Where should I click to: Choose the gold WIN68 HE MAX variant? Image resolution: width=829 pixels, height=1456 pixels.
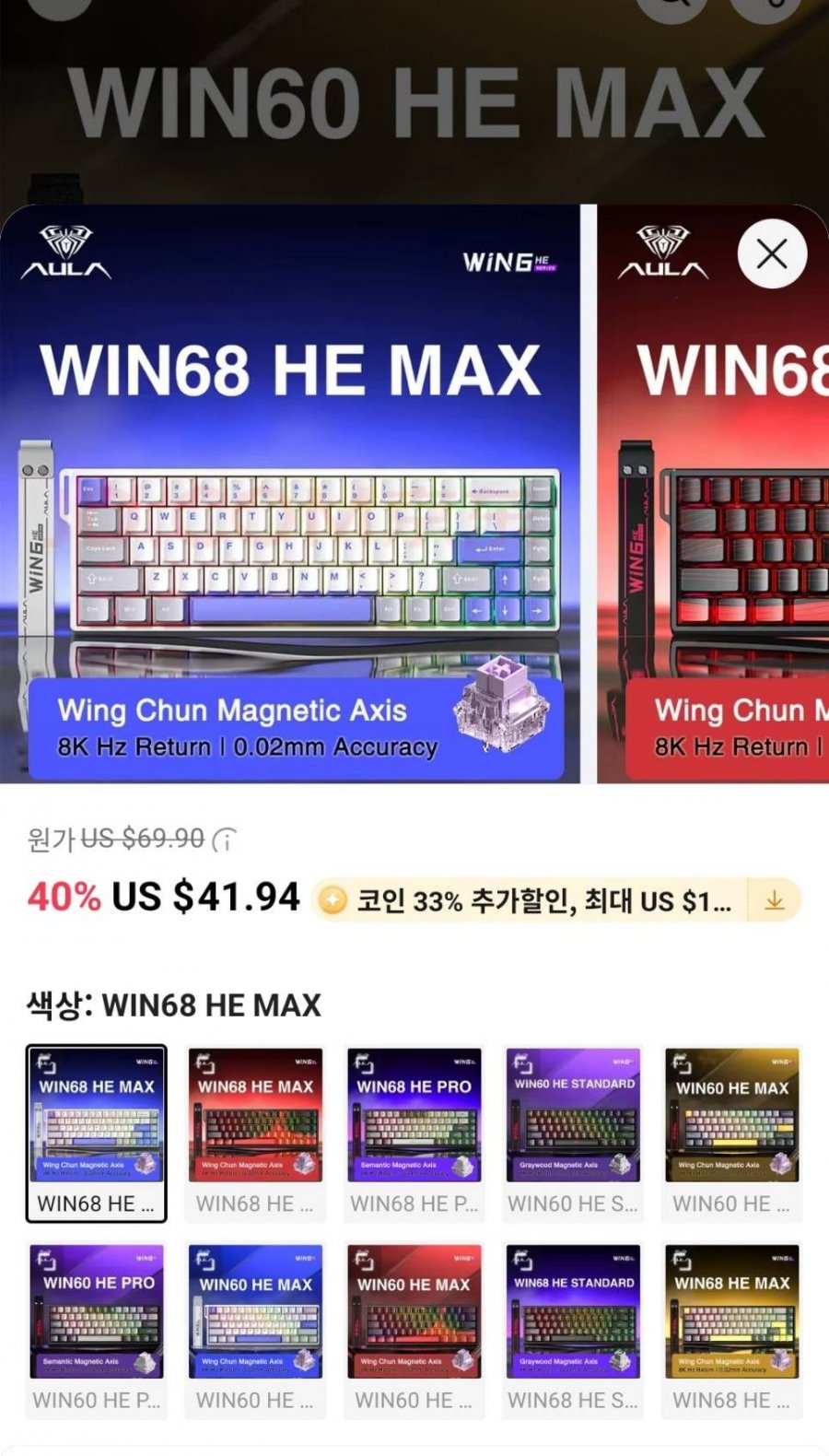pos(732,1329)
